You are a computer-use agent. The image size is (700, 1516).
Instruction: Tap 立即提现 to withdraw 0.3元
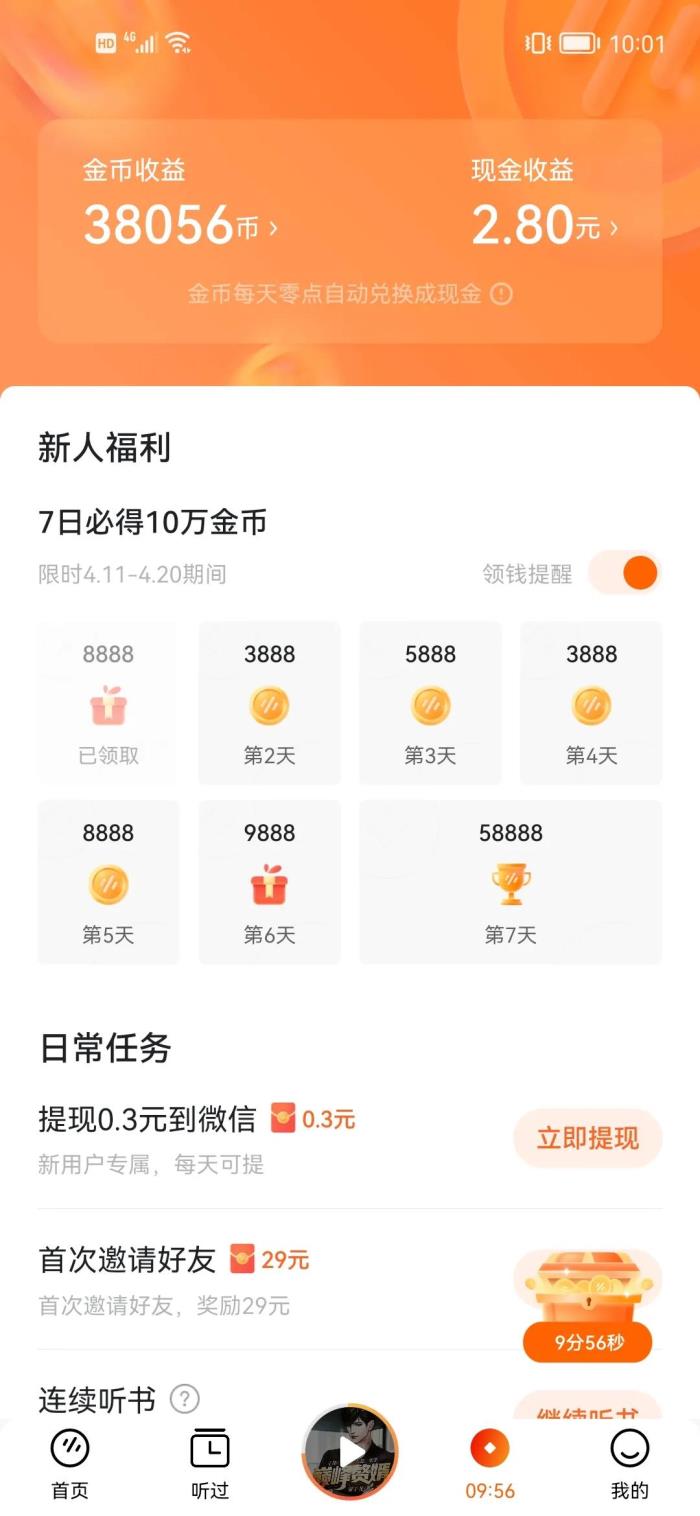tap(587, 1138)
